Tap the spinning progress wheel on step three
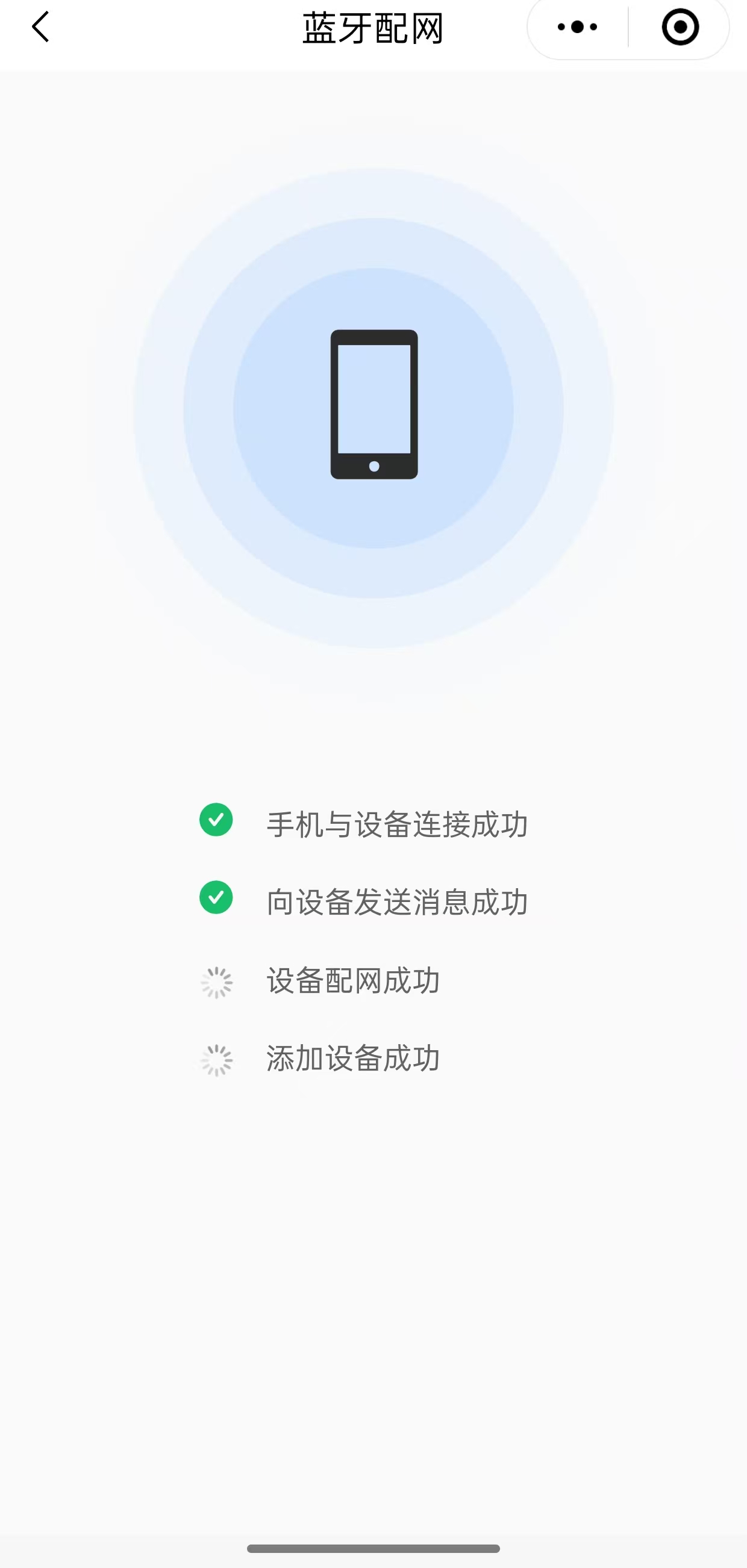The image size is (747, 1568). click(x=216, y=980)
